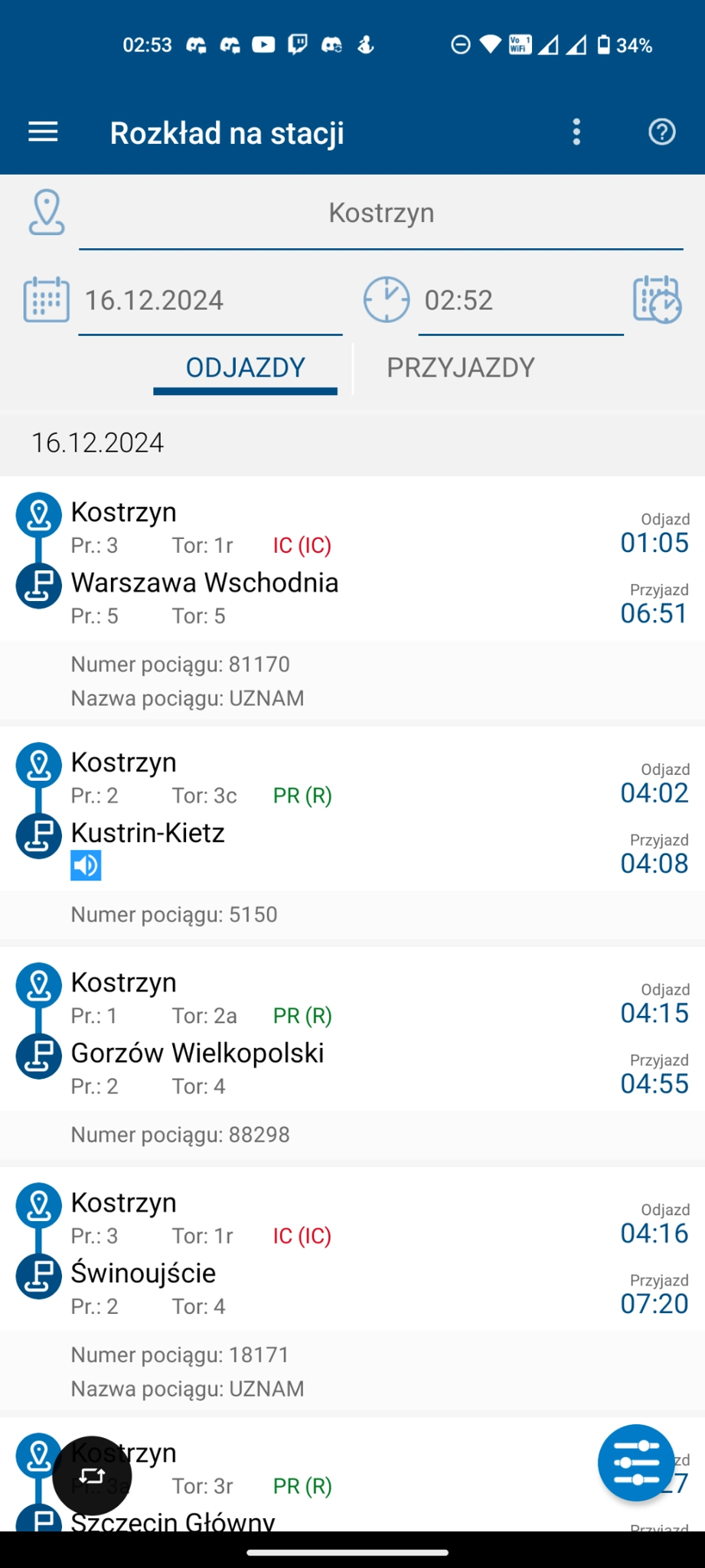This screenshot has height=1568, width=705.
Task: Open the floating filter sliders button
Action: tap(636, 1462)
